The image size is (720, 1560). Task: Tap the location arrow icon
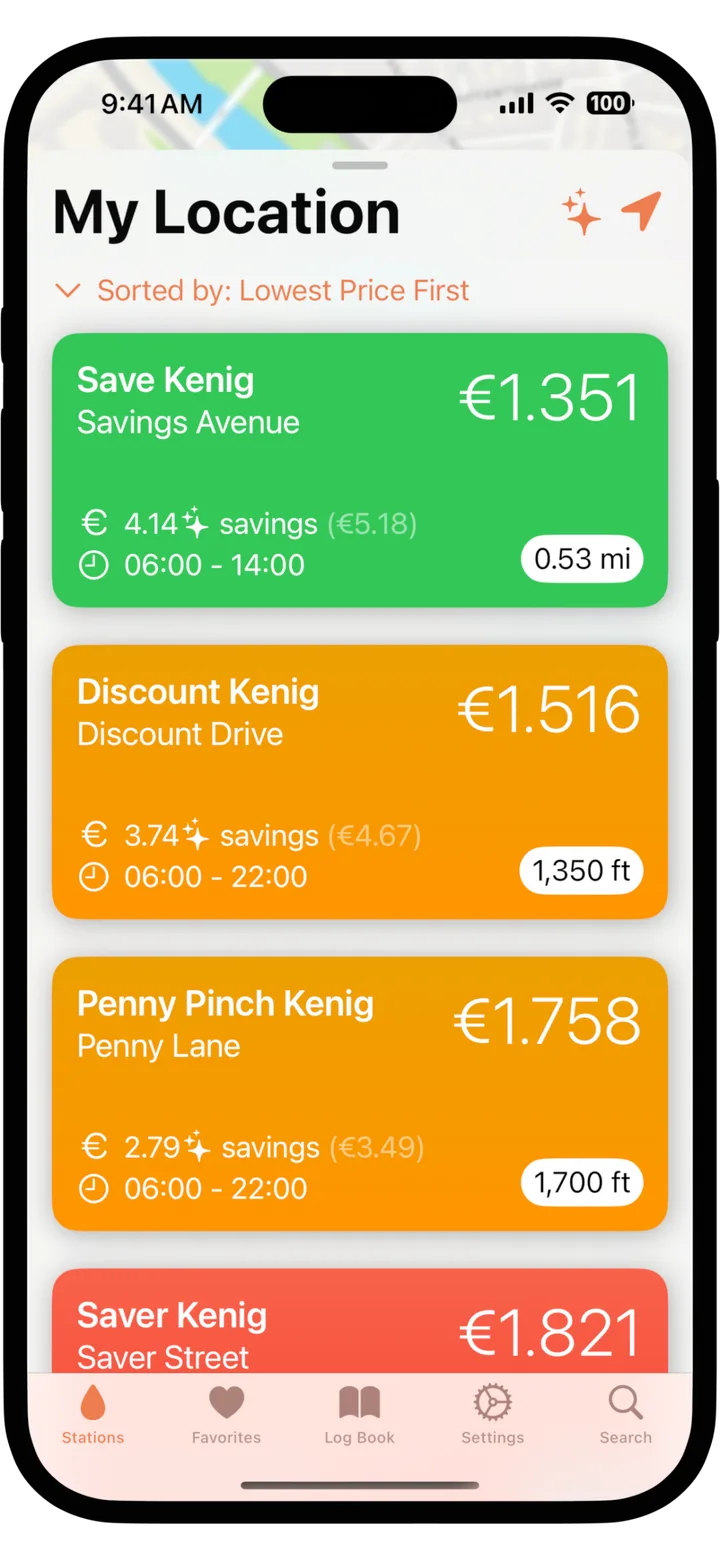pyautogui.click(x=641, y=211)
